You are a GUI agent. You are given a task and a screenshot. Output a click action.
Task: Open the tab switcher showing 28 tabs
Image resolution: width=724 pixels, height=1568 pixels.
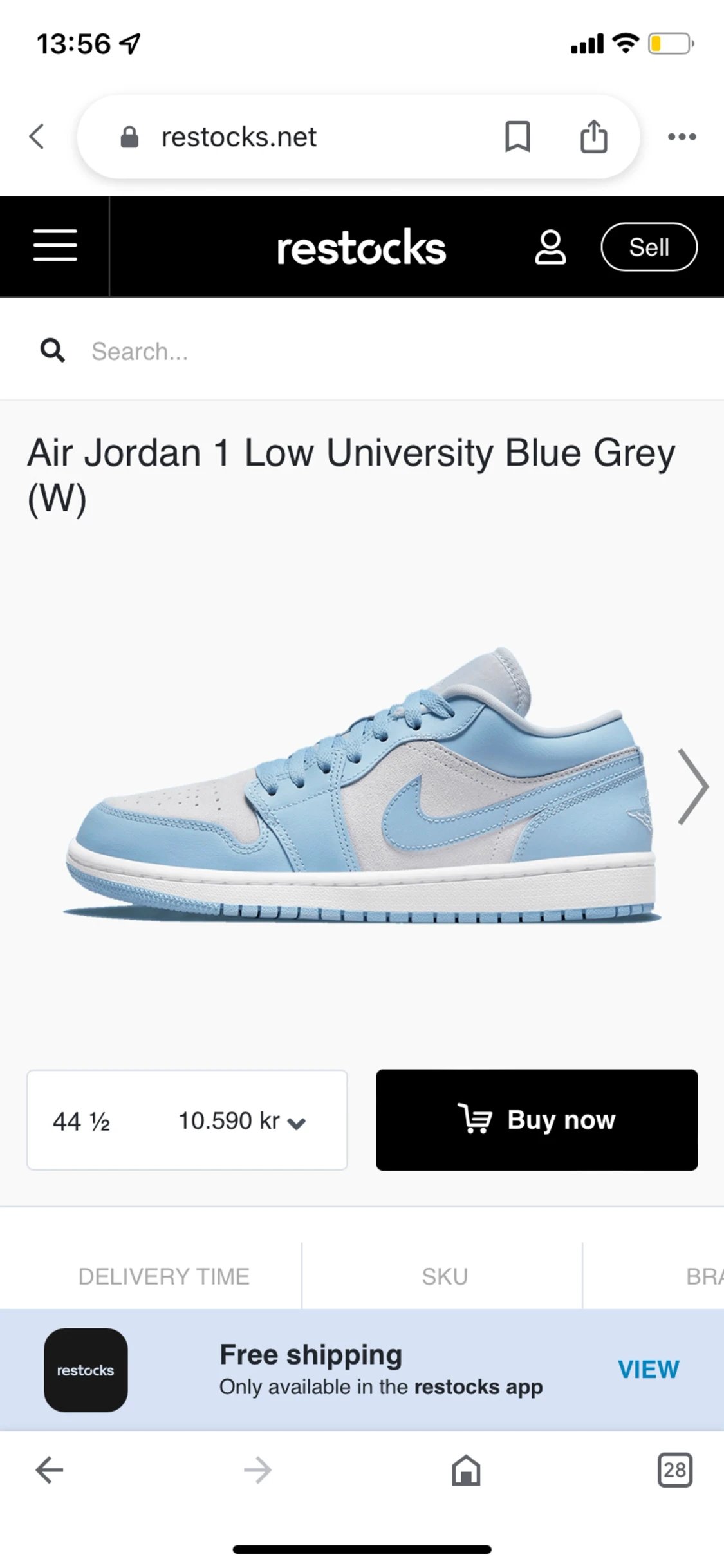(674, 1471)
